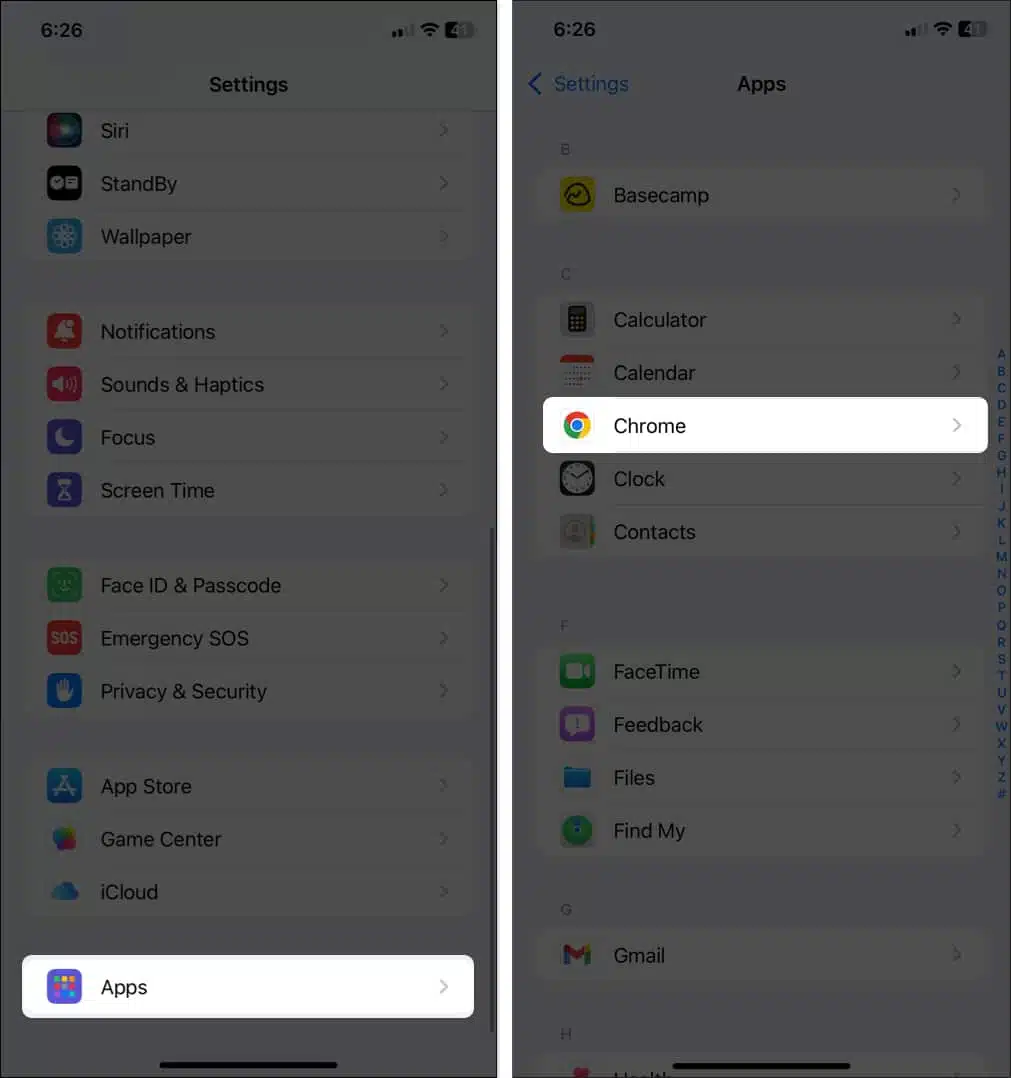Open Sounds & Haptics
The image size is (1011, 1078).
pyautogui.click(x=247, y=385)
